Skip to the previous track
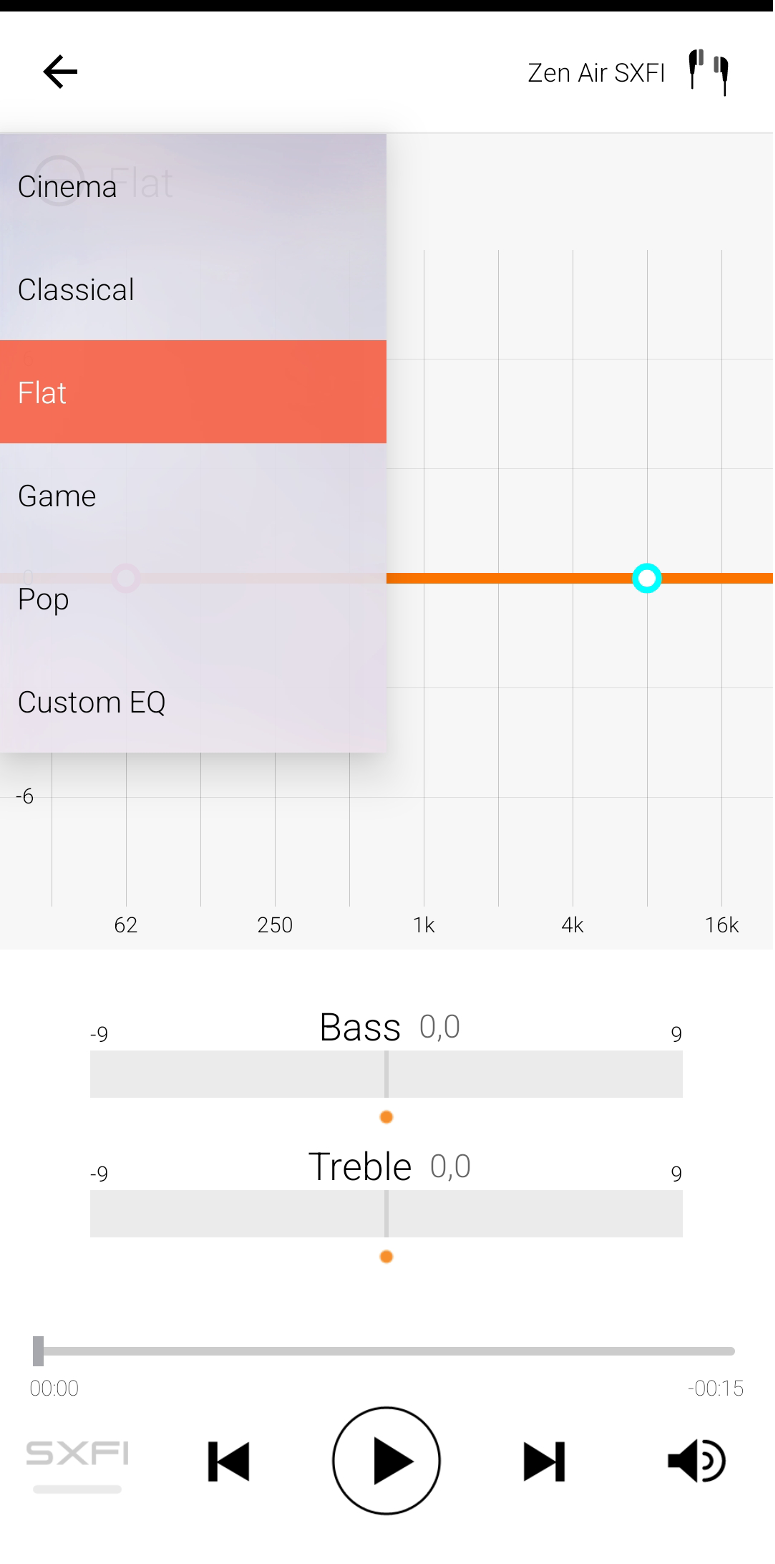This screenshot has height=1564, width=775. [228, 1462]
